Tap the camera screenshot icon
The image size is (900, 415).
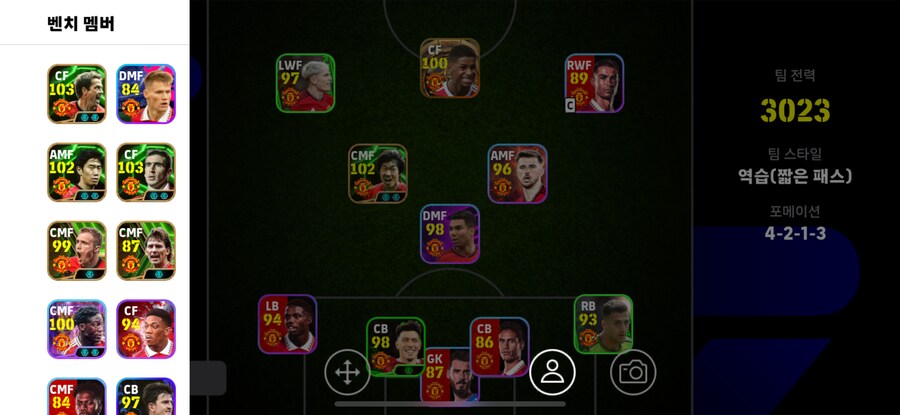633,372
